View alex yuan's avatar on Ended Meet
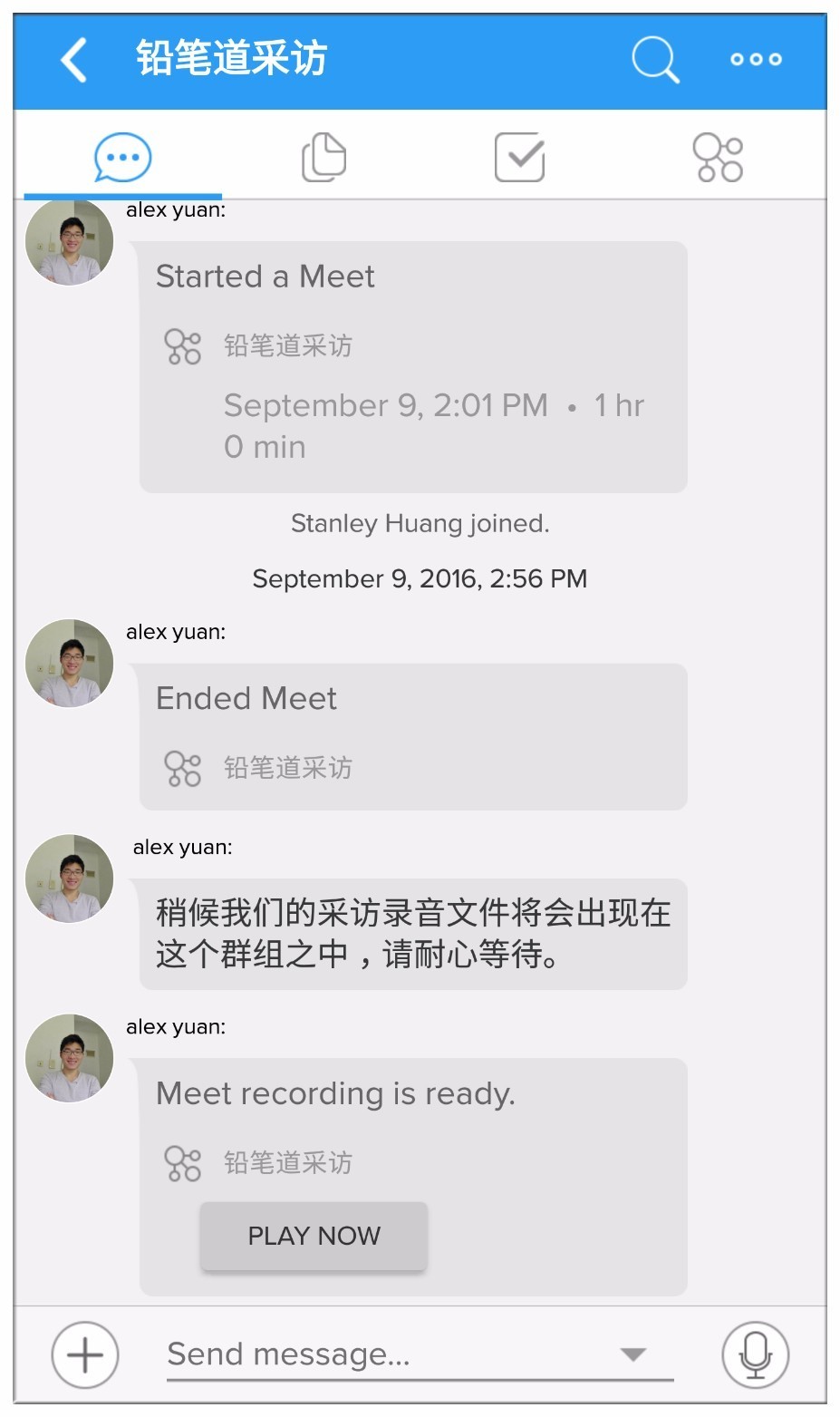Image resolution: width=840 pixels, height=1417 pixels. (70, 663)
